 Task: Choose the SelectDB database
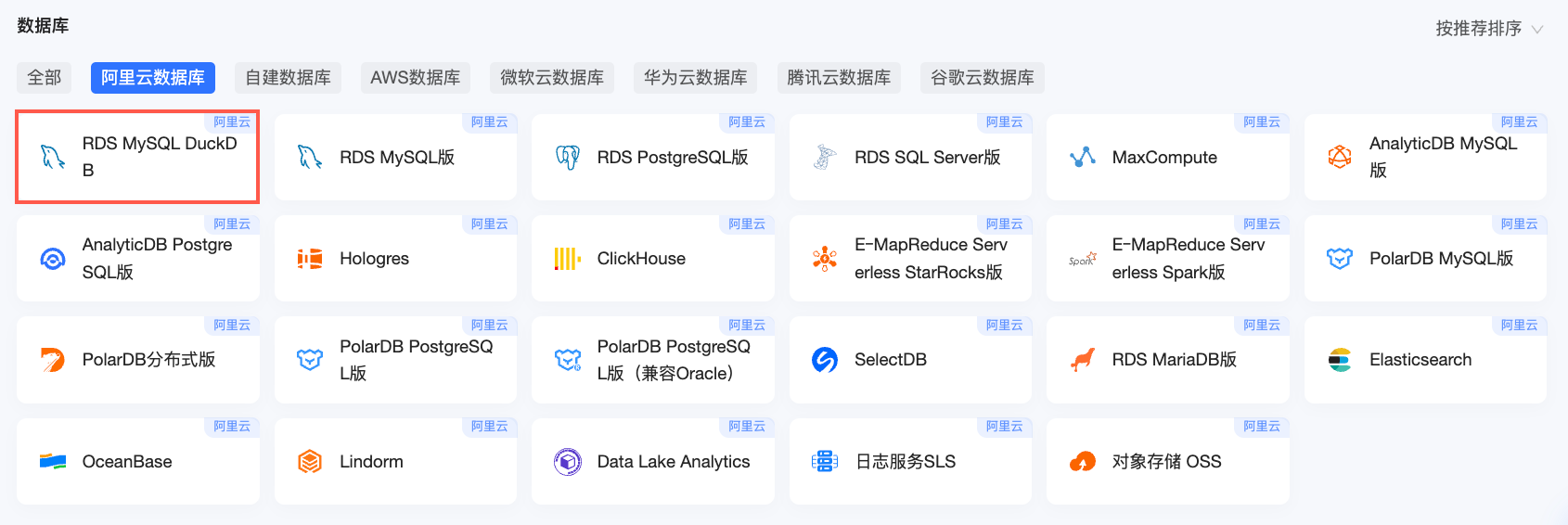click(910, 360)
